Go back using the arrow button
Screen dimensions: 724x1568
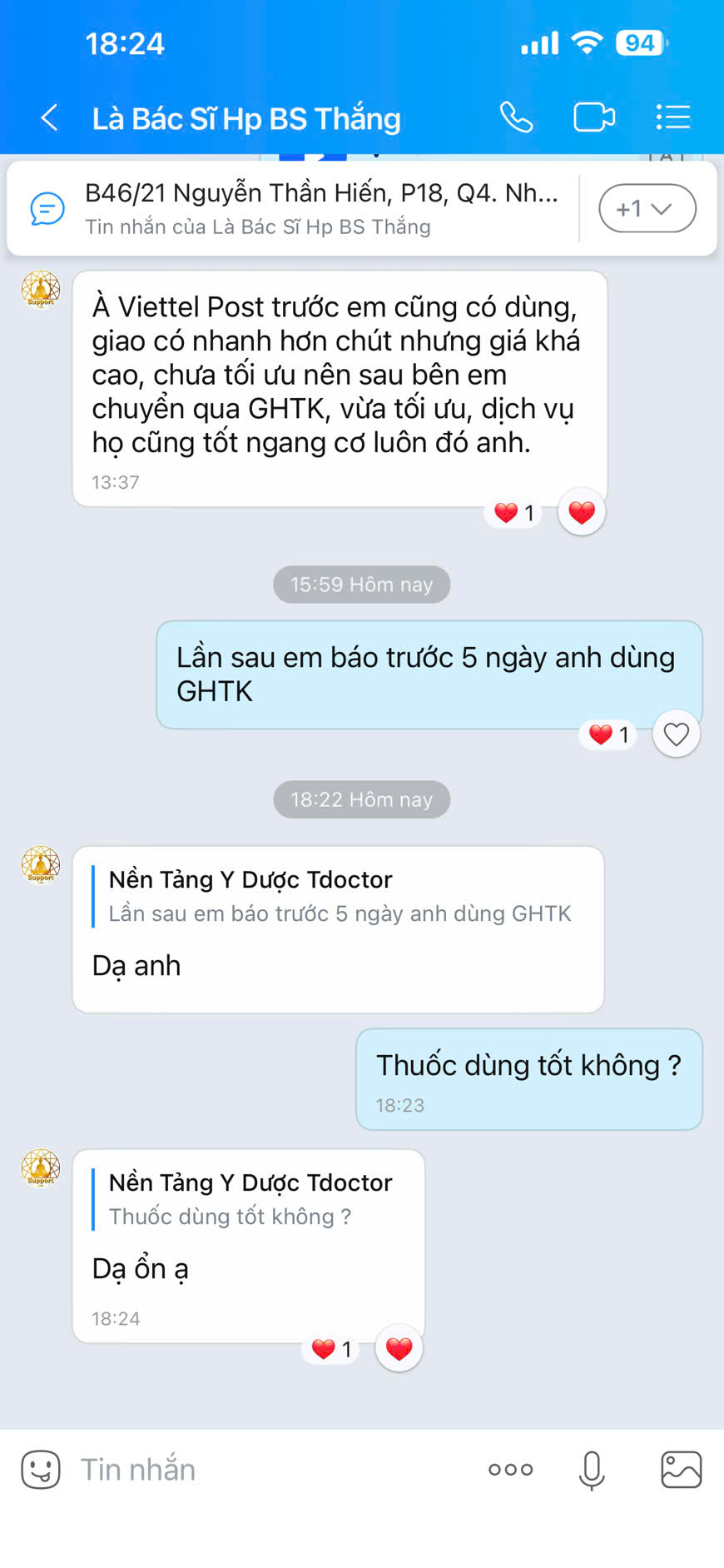coord(47,118)
